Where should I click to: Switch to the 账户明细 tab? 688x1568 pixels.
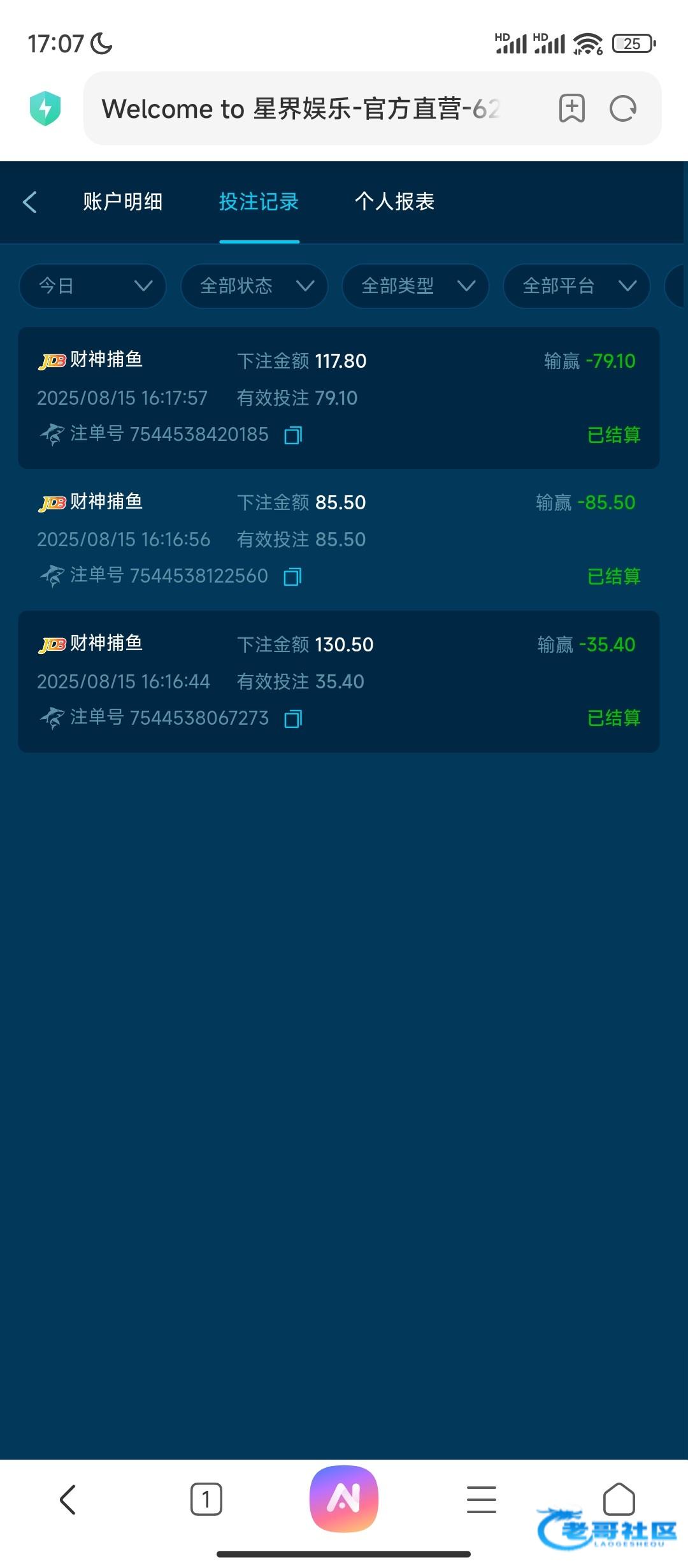[123, 202]
